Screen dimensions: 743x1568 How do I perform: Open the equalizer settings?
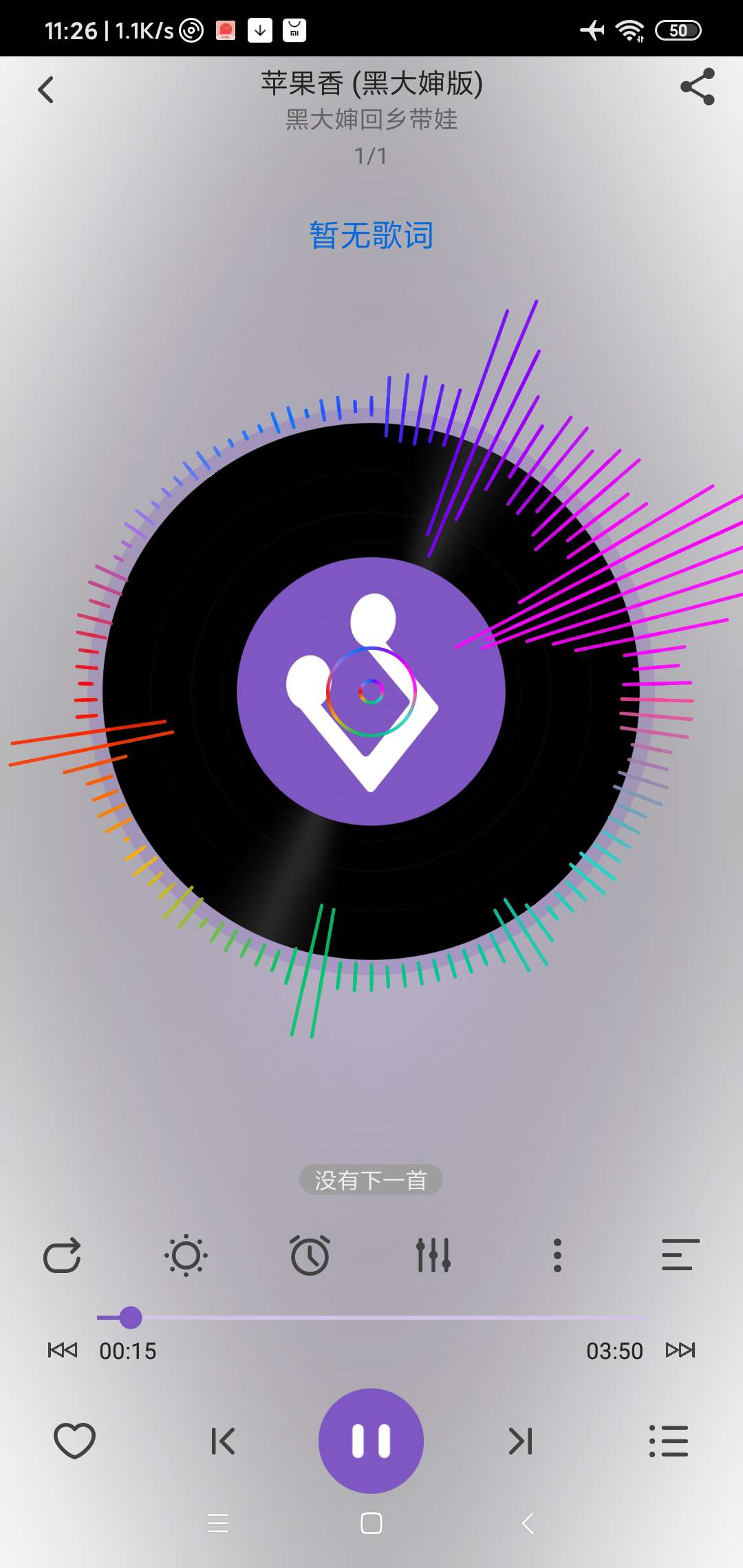tap(433, 1256)
